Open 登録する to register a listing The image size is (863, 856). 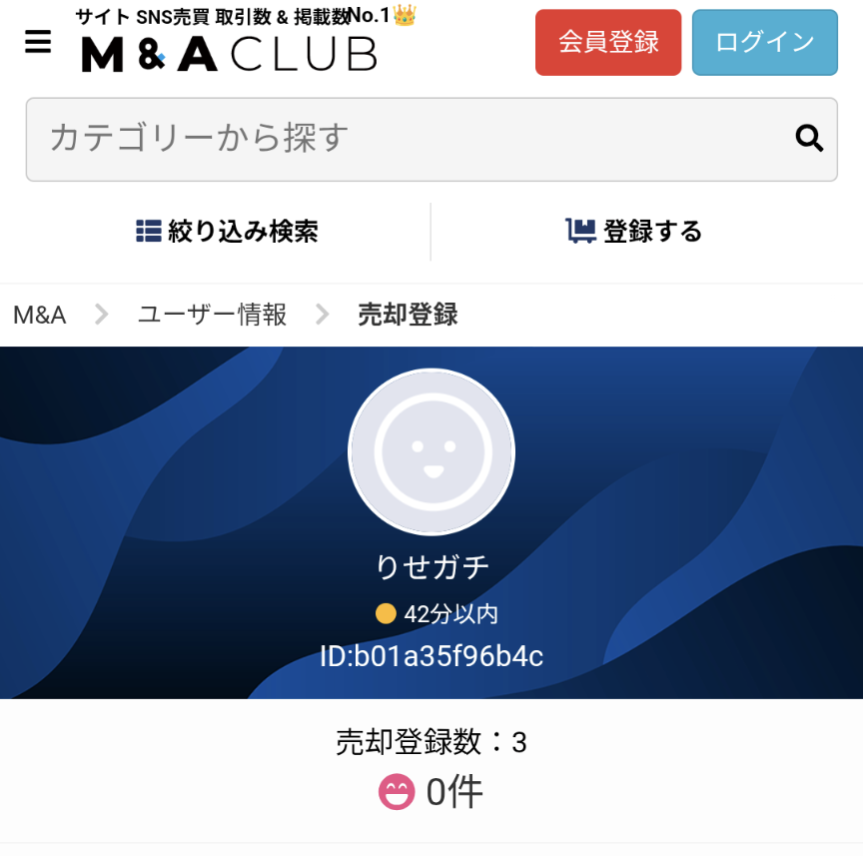coord(634,232)
